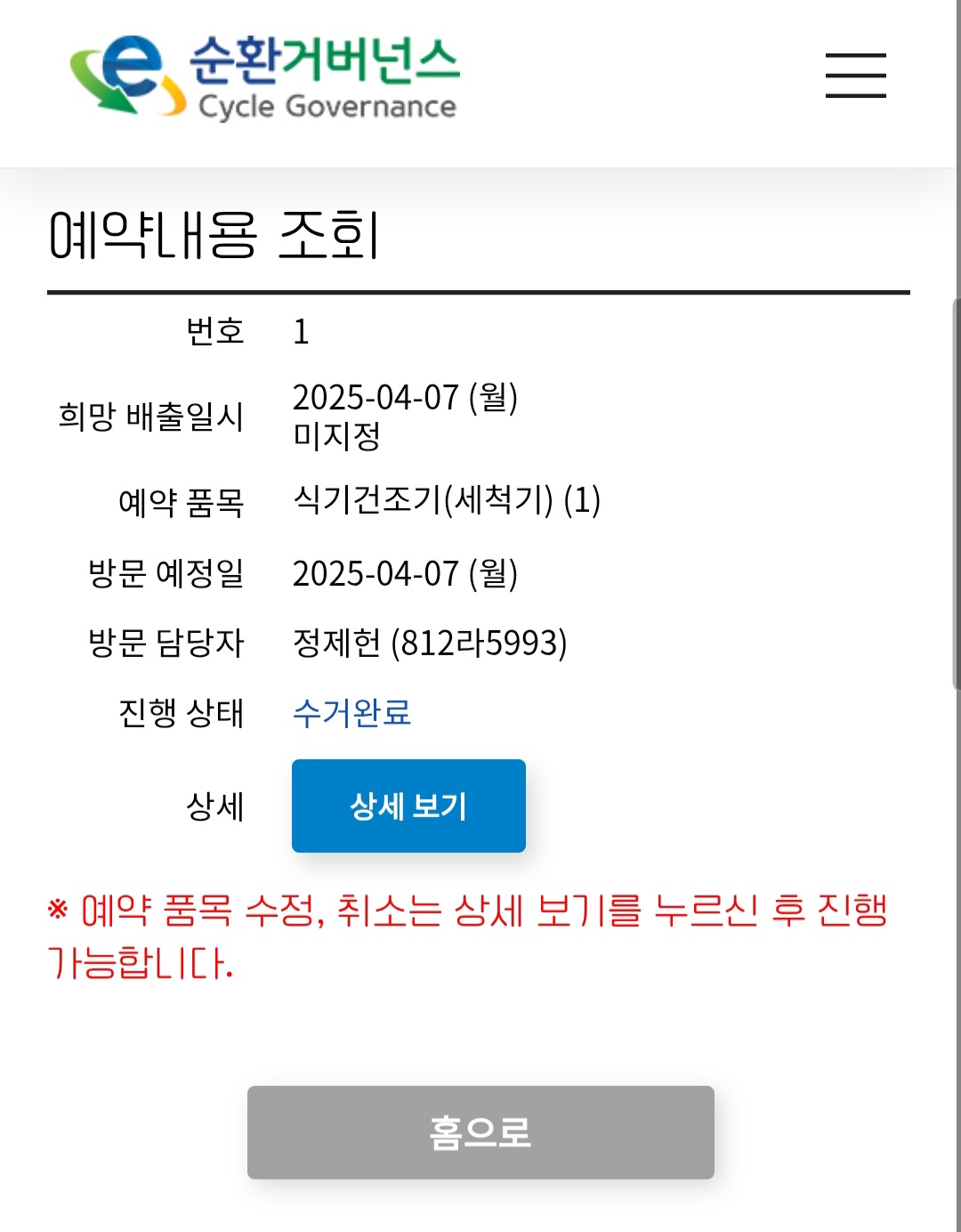Go back home with 홈으로

480,1132
